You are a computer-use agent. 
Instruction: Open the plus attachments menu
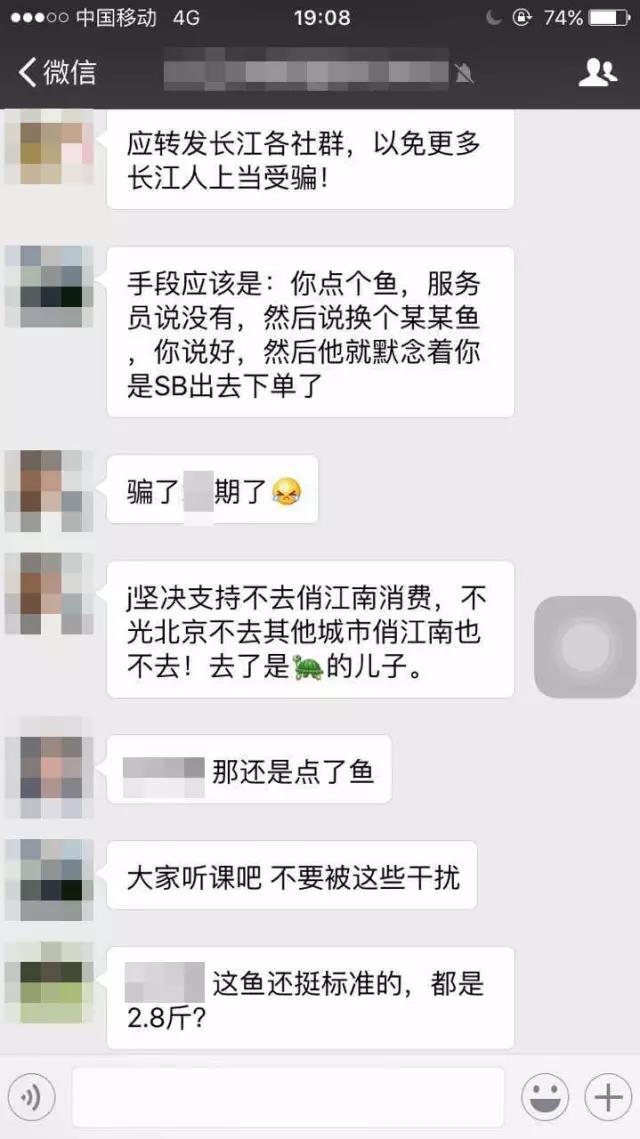607,1097
